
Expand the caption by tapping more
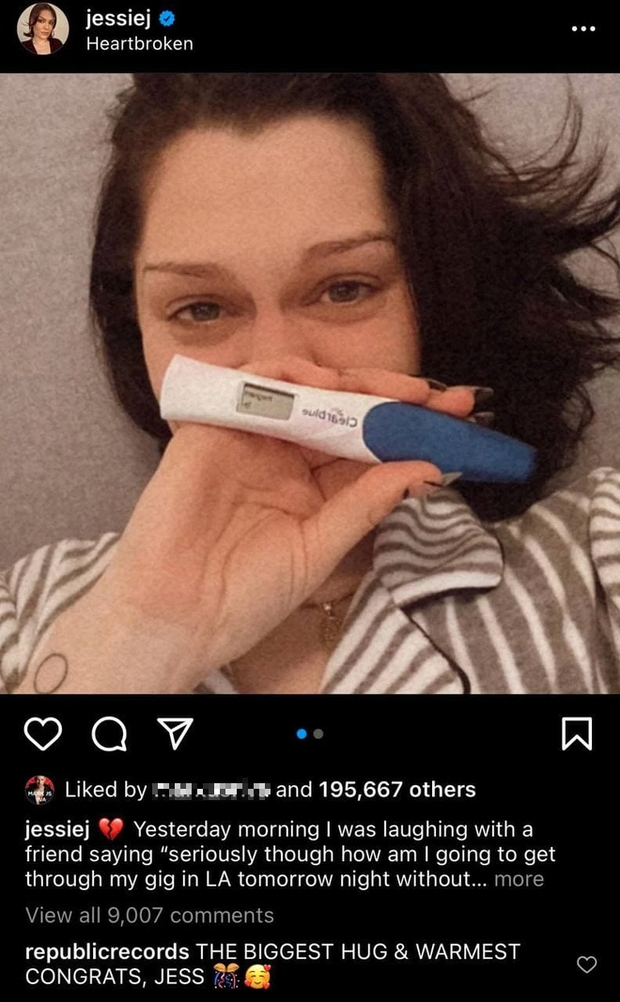[x=519, y=880]
